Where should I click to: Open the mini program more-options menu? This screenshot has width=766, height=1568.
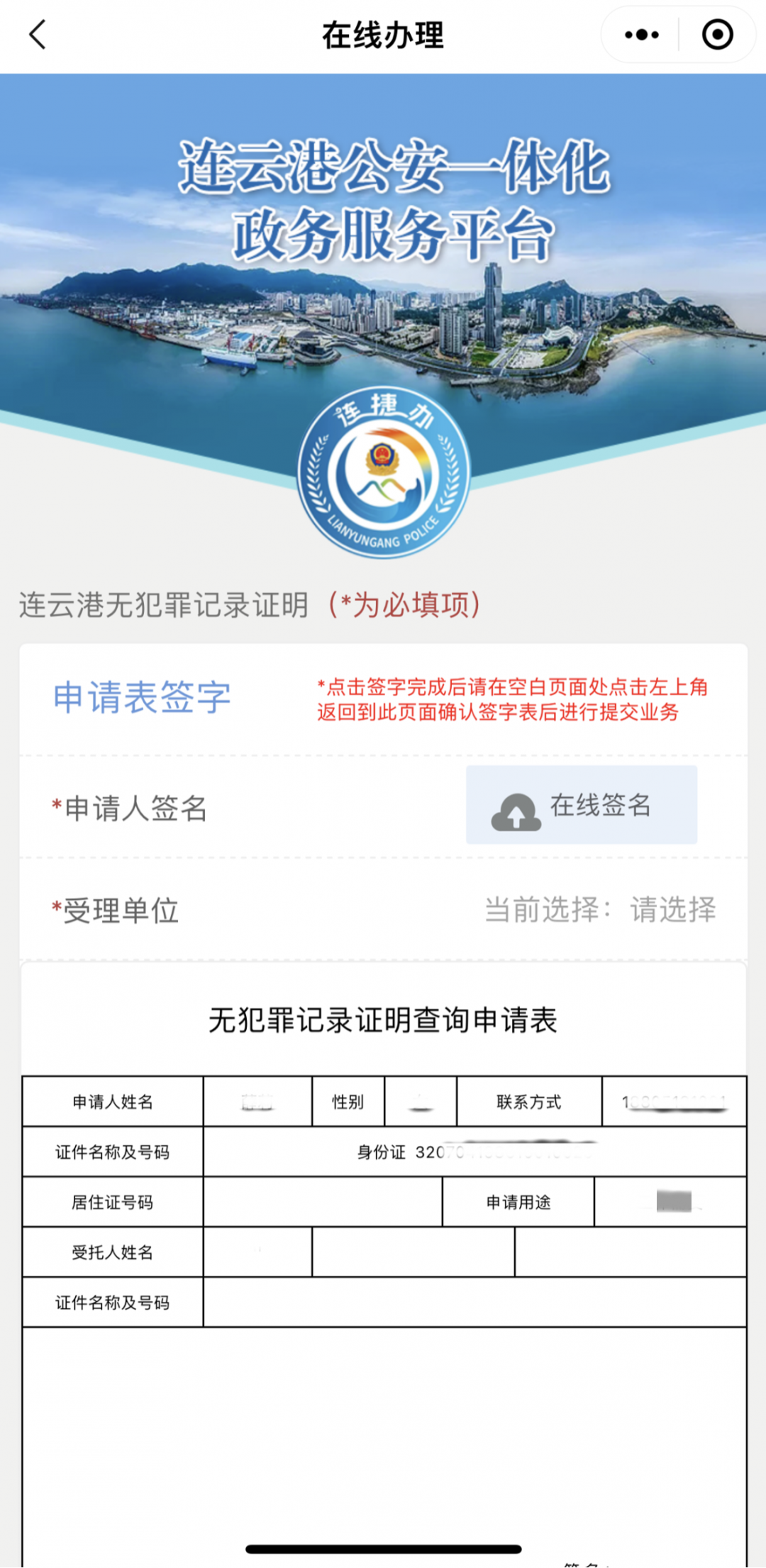(641, 35)
